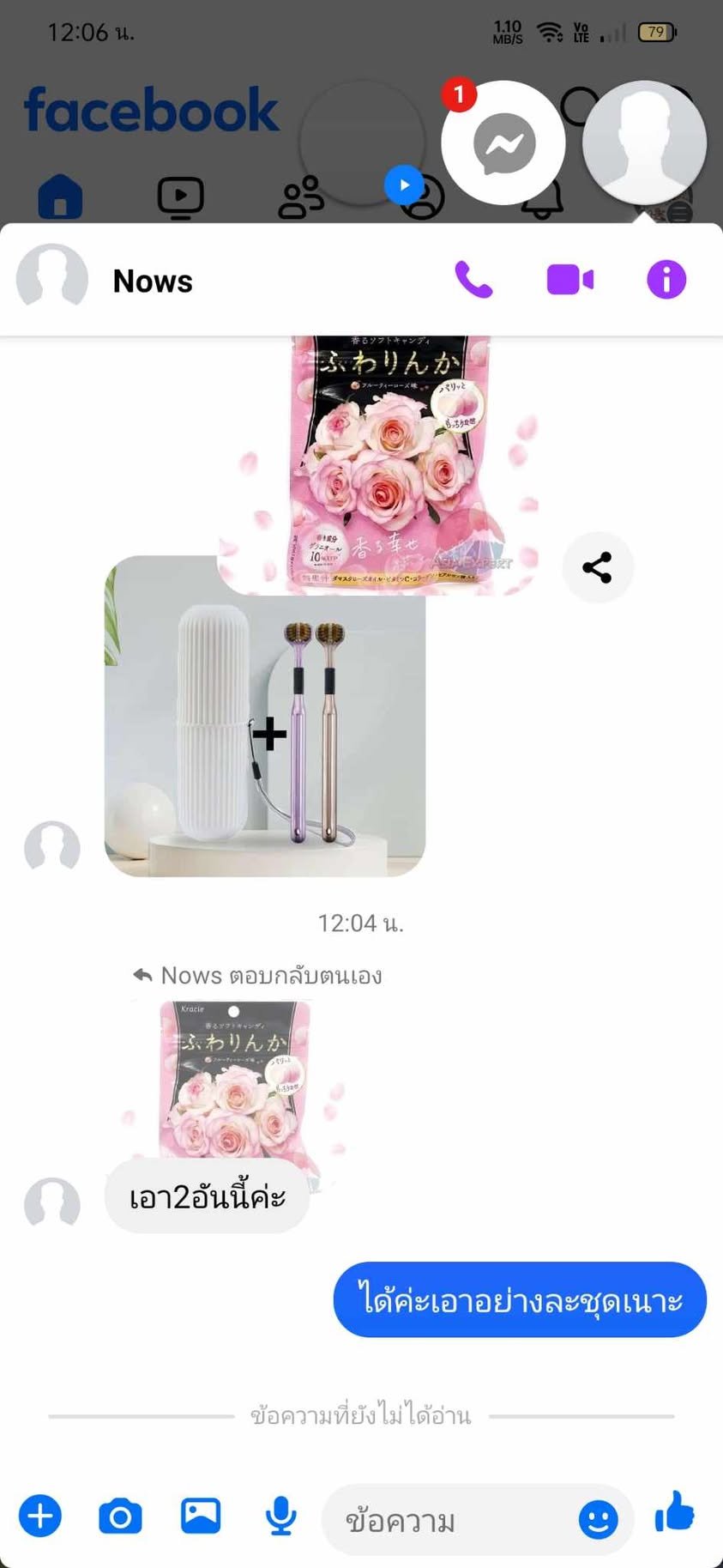
Task: Send a thumbs-up like
Action: coord(675,1512)
